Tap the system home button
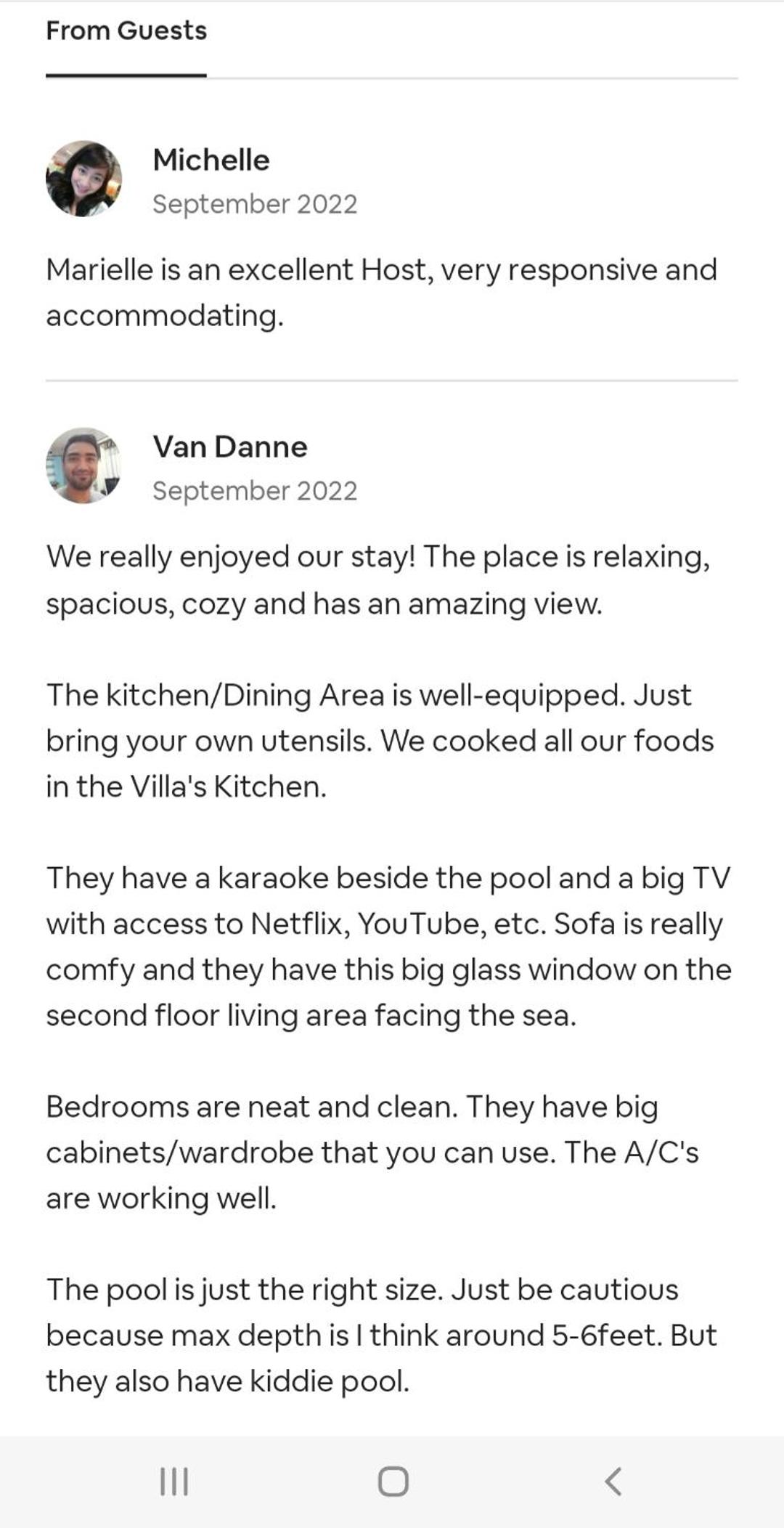The width and height of the screenshot is (784, 1528). [393, 1482]
